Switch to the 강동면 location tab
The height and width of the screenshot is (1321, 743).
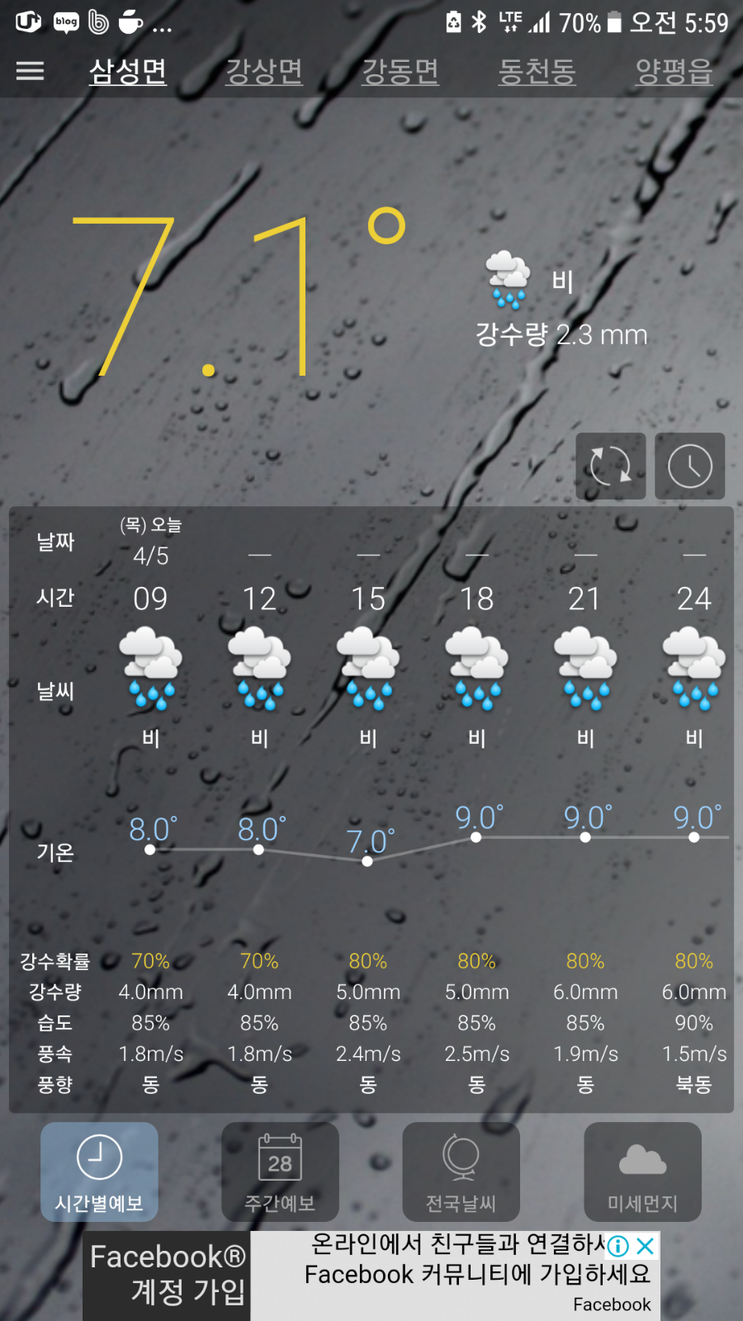[x=400, y=71]
